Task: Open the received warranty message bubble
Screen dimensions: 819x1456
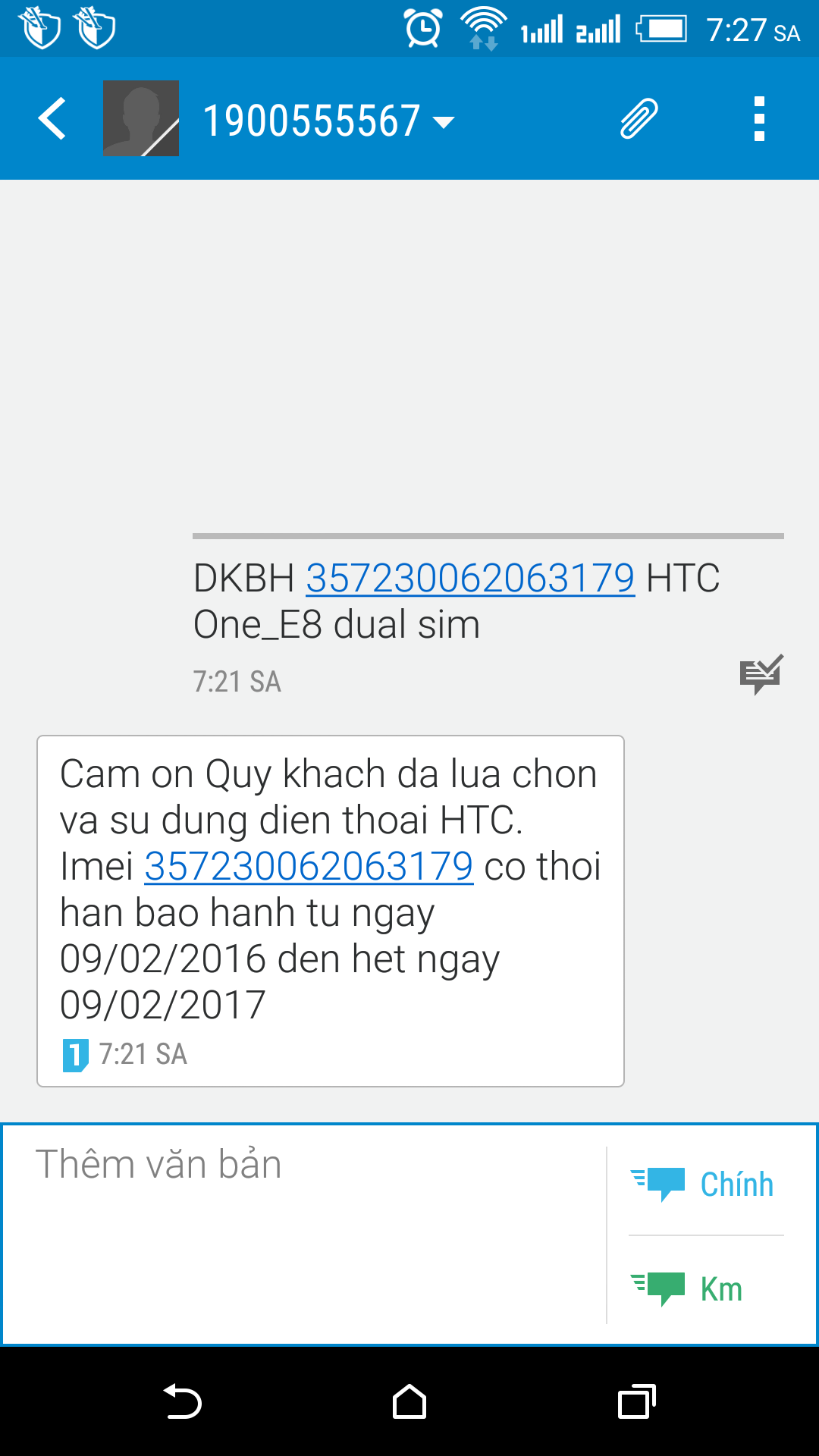Action: (331, 911)
